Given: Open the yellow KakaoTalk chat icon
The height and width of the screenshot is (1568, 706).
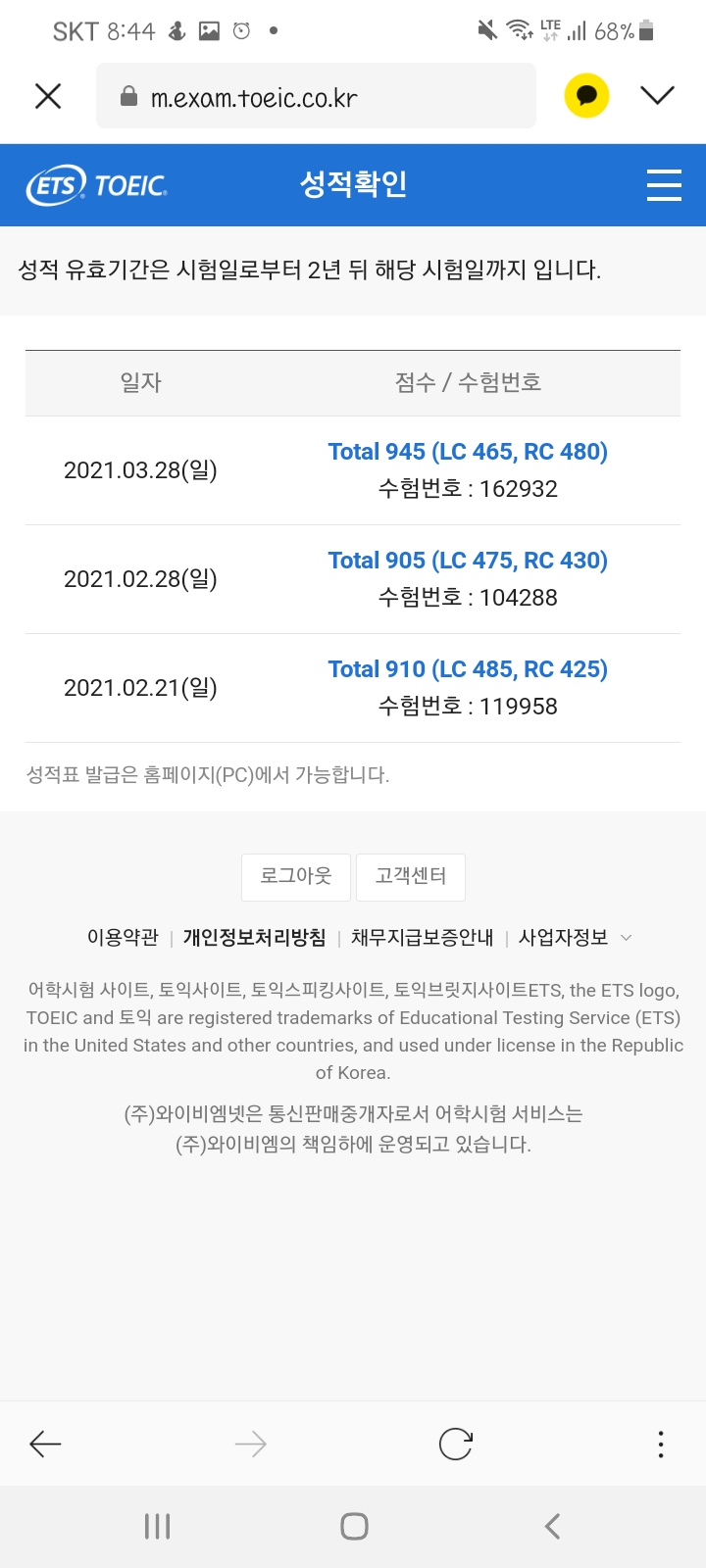Looking at the screenshot, I should point(586,96).
